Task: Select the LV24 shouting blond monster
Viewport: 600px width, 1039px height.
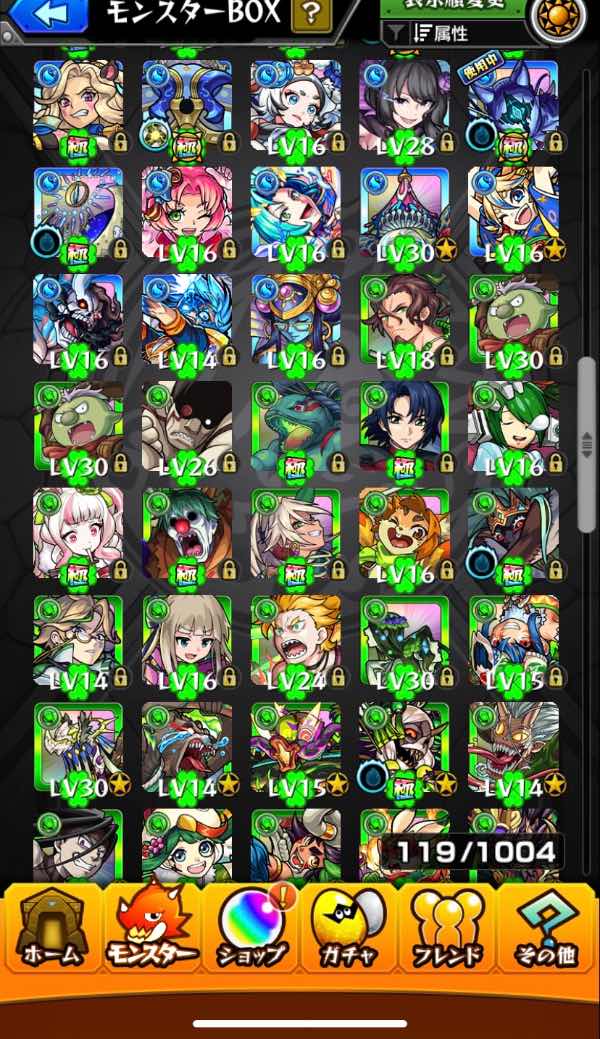Action: 295,642
